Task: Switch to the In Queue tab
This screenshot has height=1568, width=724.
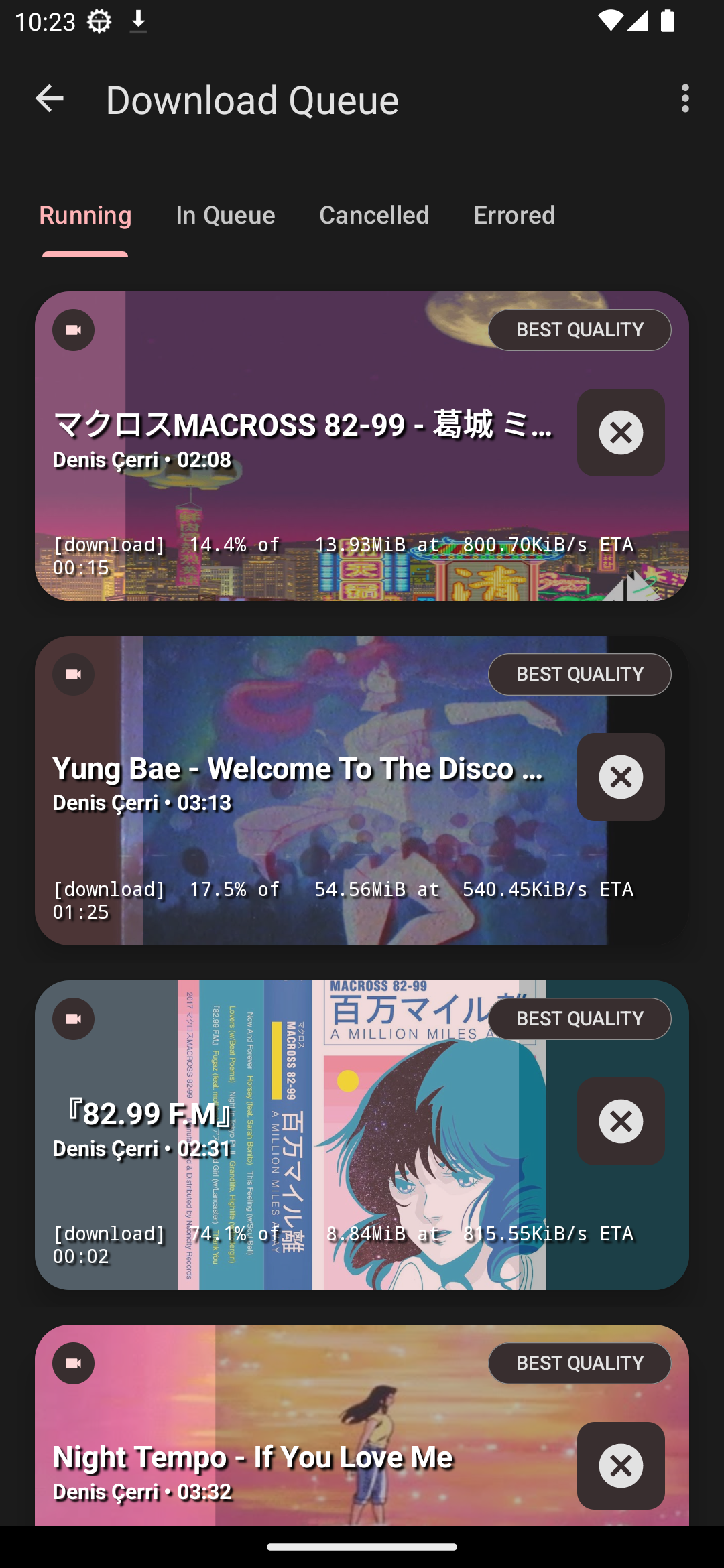Action: 225,215
